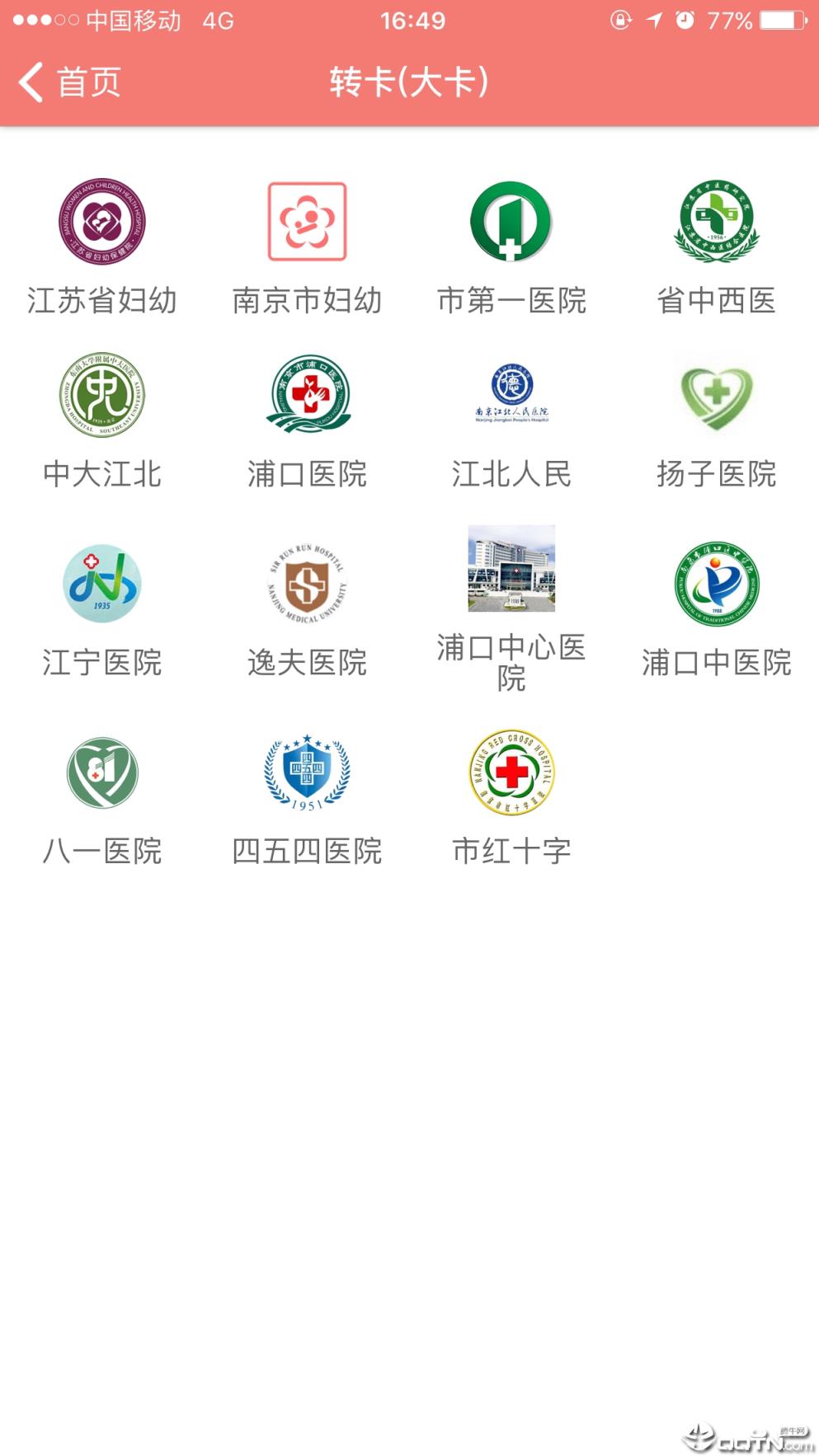The width and height of the screenshot is (819, 1456).
Task: Select the 江北人民 hospital logo
Action: coord(512,396)
